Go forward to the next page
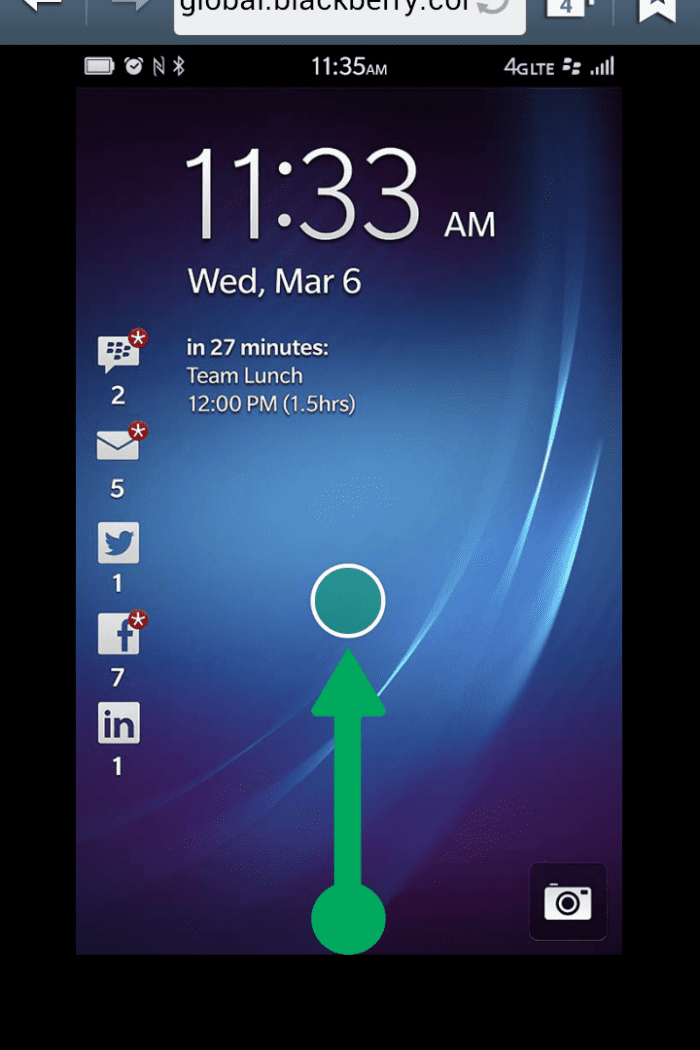Image resolution: width=700 pixels, height=1050 pixels. [x=130, y=8]
